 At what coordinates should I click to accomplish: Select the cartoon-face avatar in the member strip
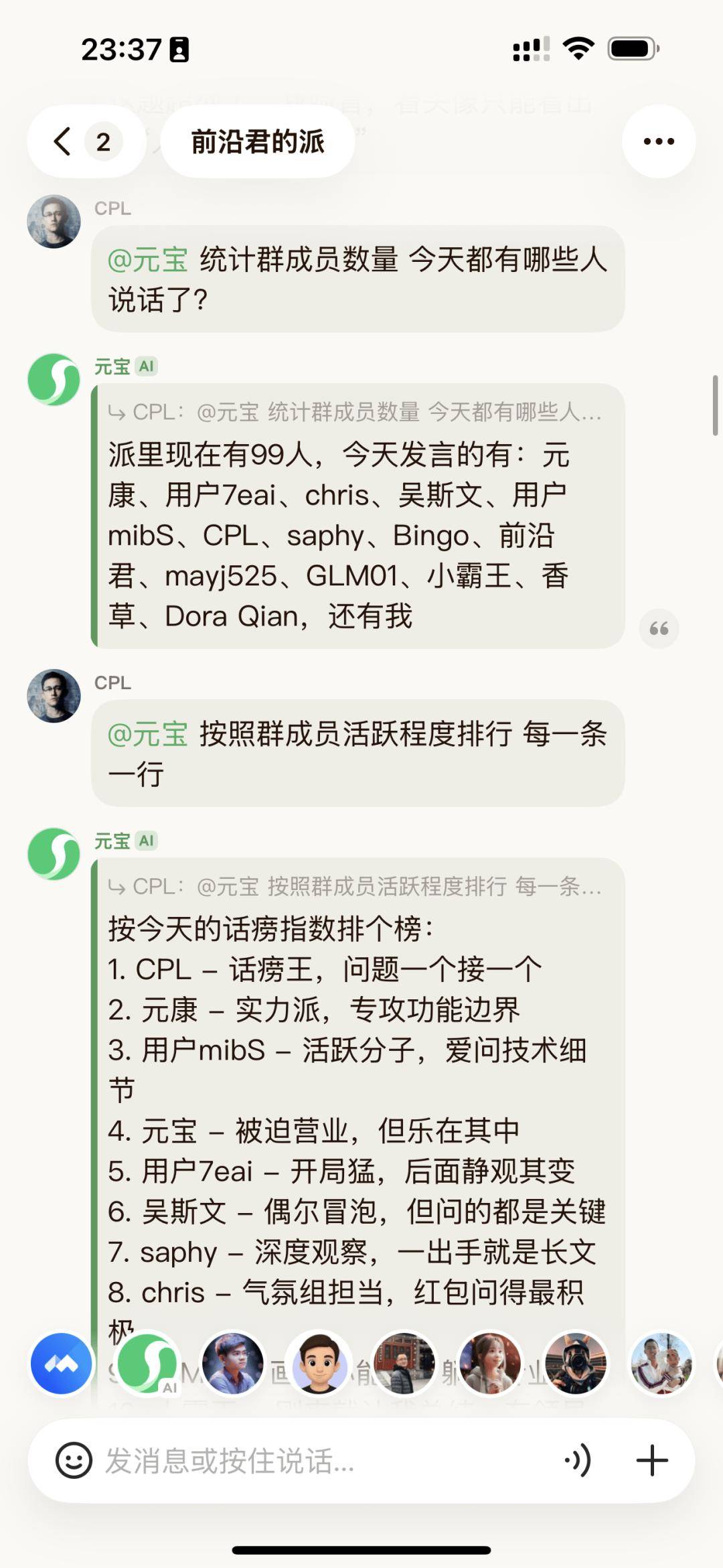(318, 1364)
